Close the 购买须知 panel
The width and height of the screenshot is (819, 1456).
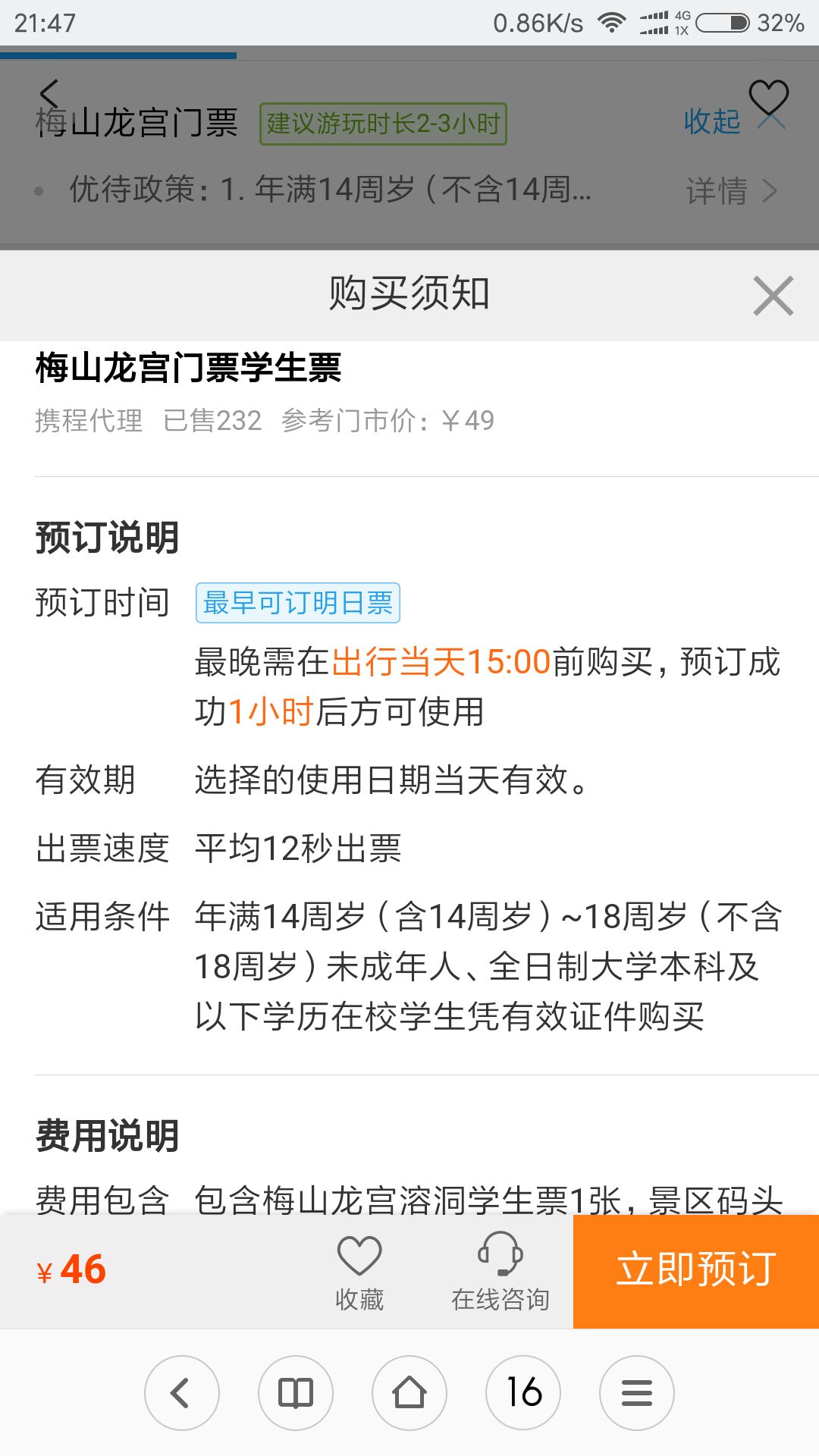(x=773, y=295)
